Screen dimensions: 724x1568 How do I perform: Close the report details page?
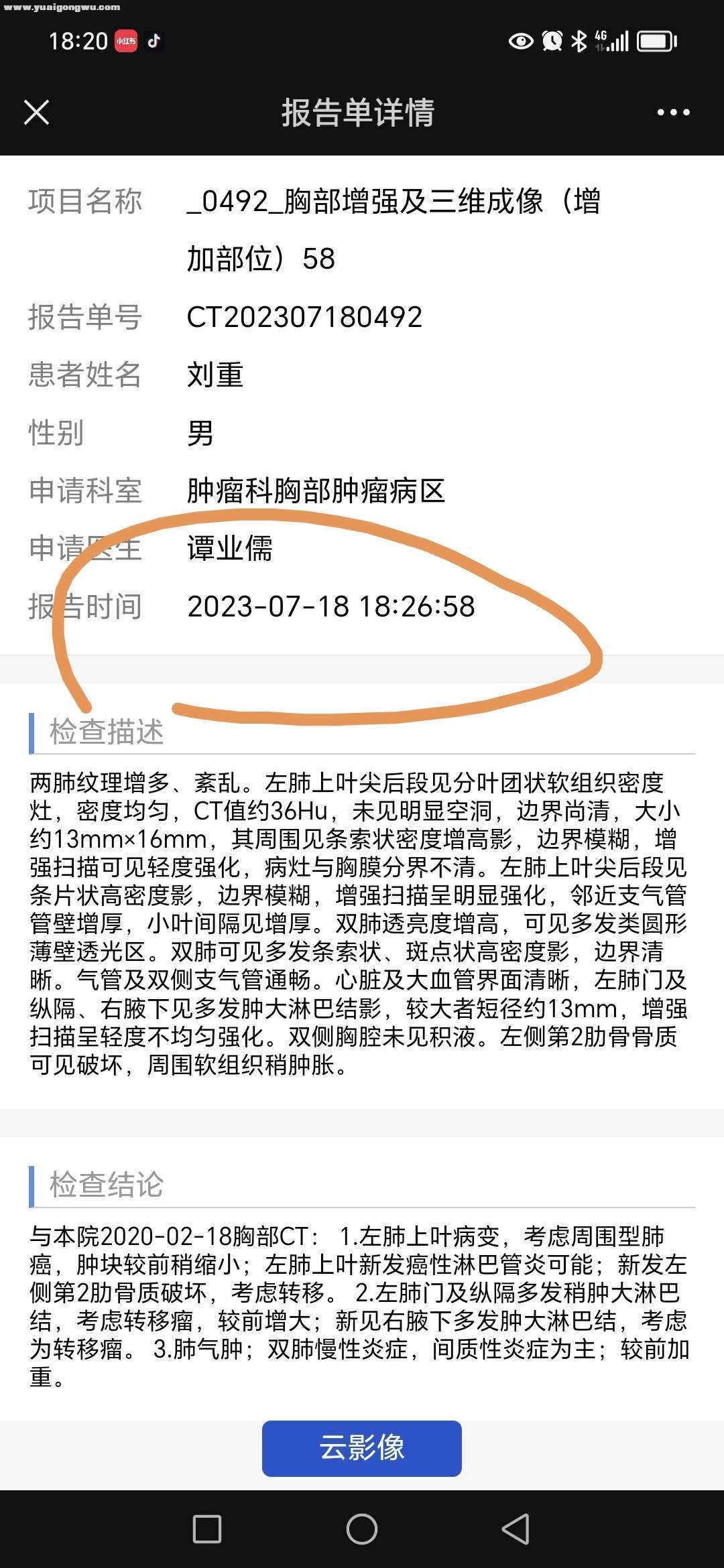[x=37, y=113]
